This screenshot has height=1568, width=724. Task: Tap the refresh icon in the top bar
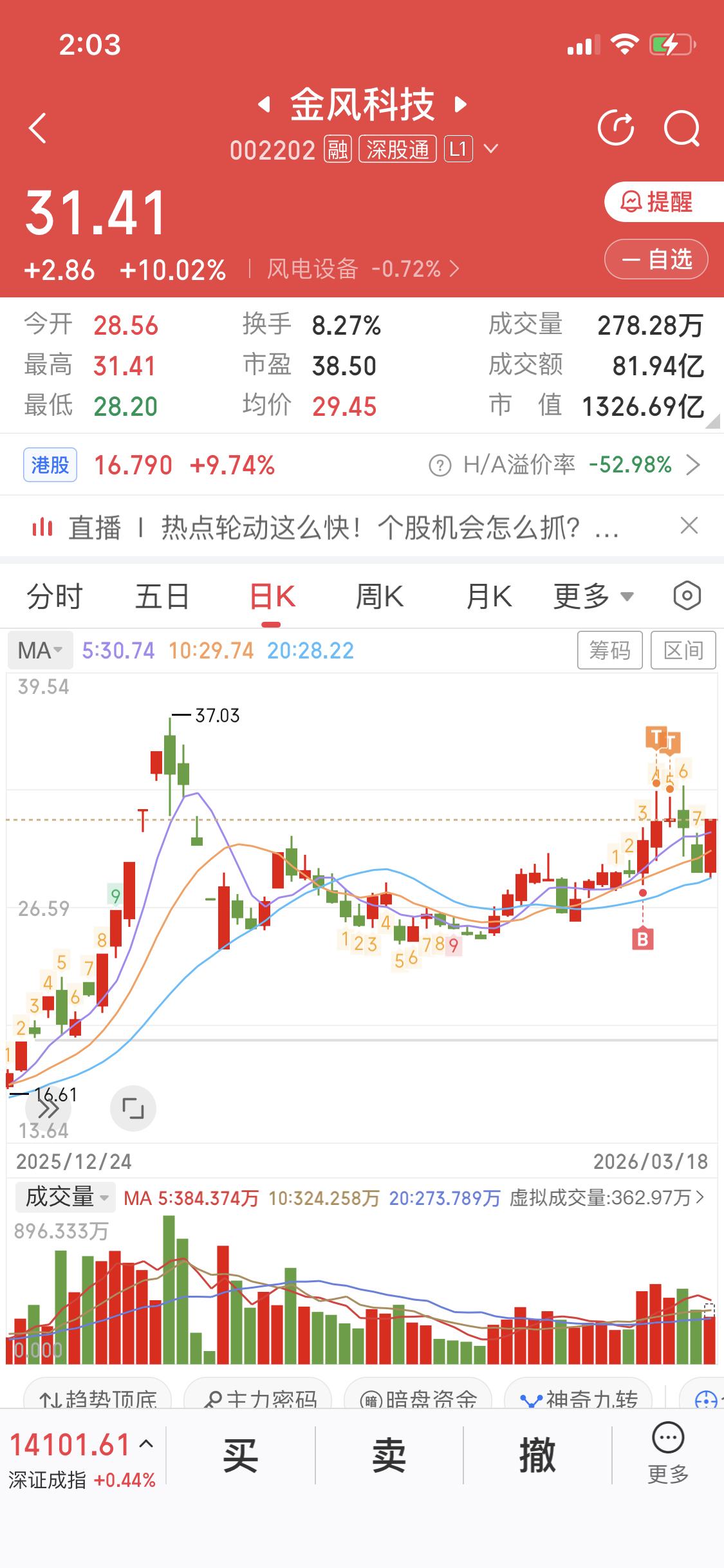(616, 127)
